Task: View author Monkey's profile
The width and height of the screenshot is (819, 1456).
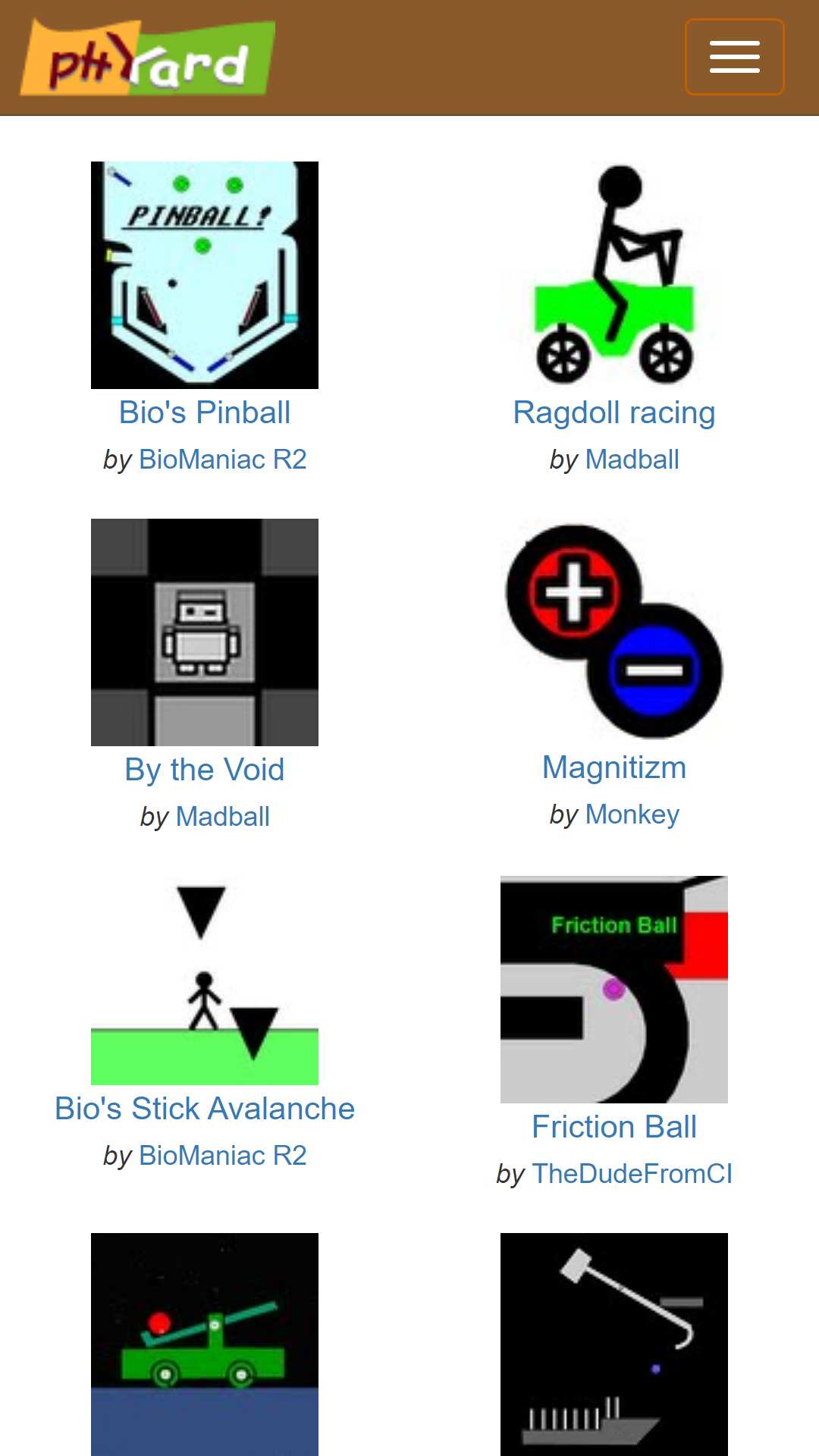Action: click(632, 814)
